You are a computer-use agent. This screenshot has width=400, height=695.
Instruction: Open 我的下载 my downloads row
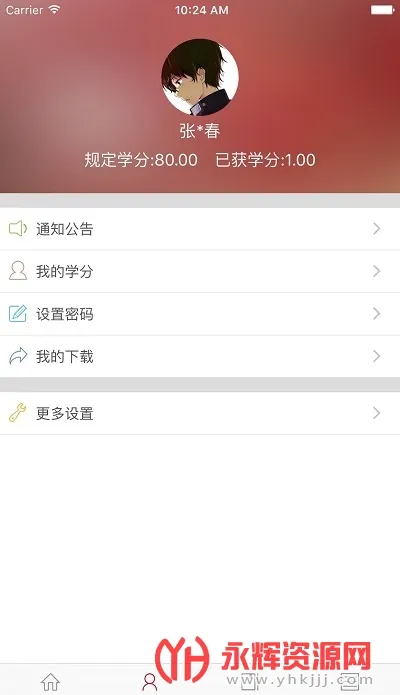(200, 356)
